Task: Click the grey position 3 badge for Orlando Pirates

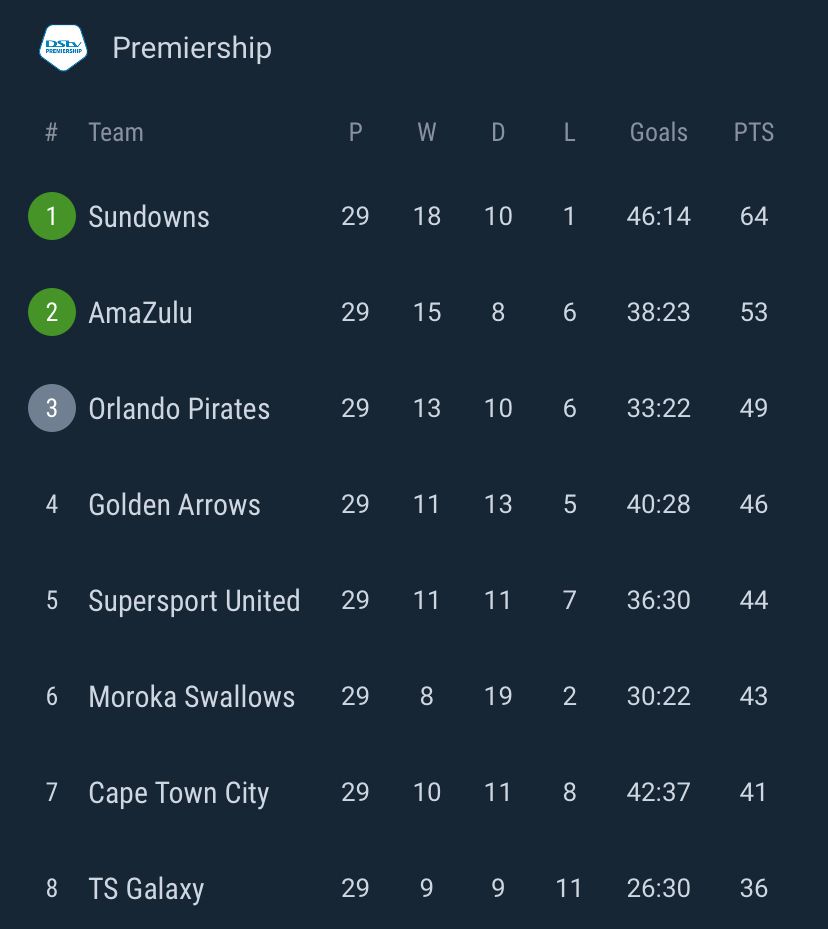Action: pyautogui.click(x=51, y=408)
